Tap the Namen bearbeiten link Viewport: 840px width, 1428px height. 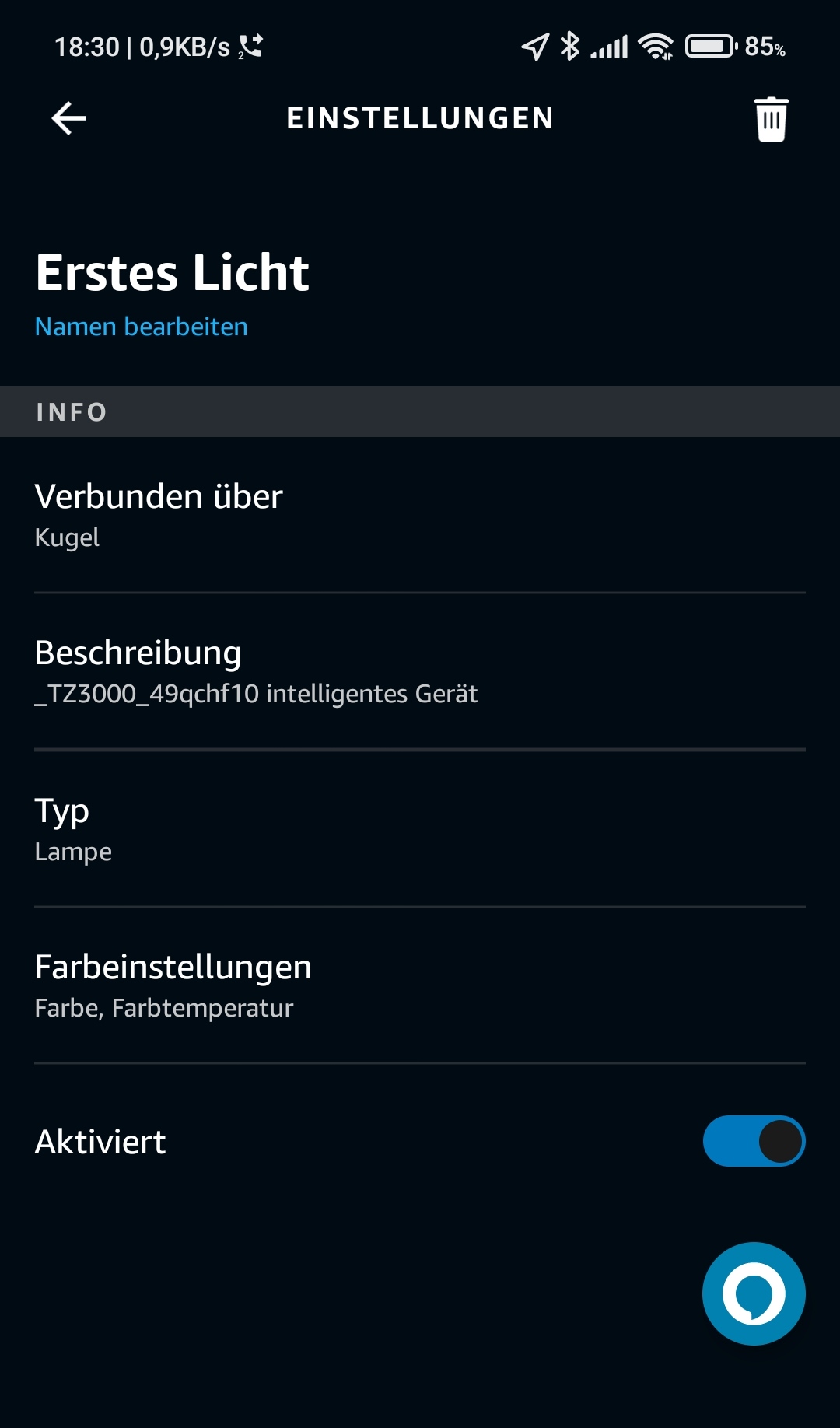click(x=142, y=327)
